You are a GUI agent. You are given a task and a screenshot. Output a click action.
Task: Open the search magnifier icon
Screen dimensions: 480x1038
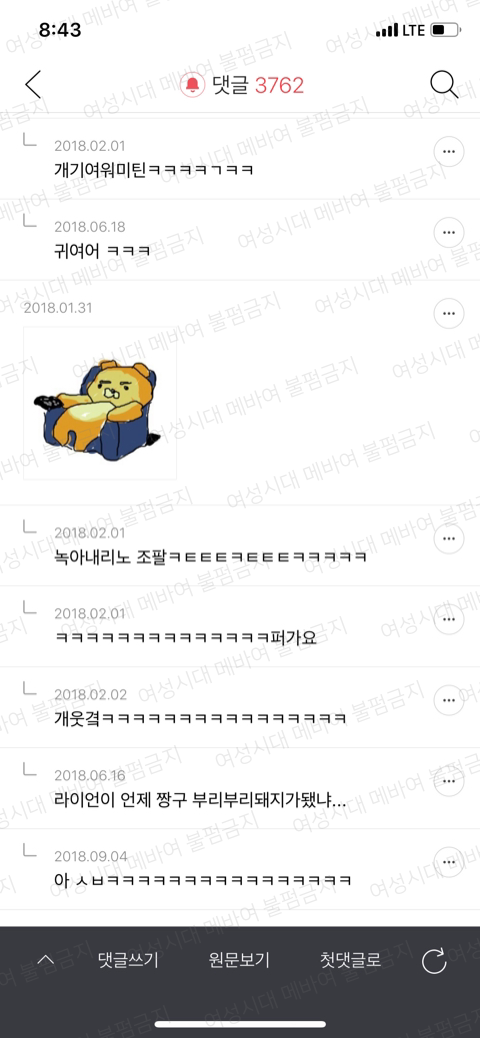click(x=444, y=85)
